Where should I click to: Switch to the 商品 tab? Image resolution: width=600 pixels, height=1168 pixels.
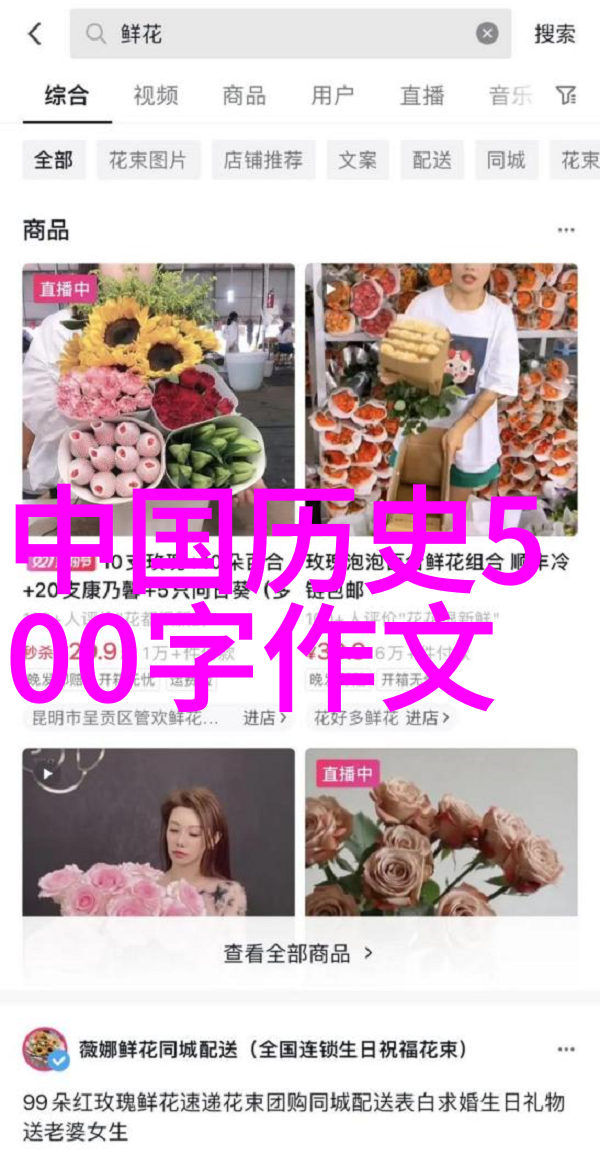(x=244, y=95)
